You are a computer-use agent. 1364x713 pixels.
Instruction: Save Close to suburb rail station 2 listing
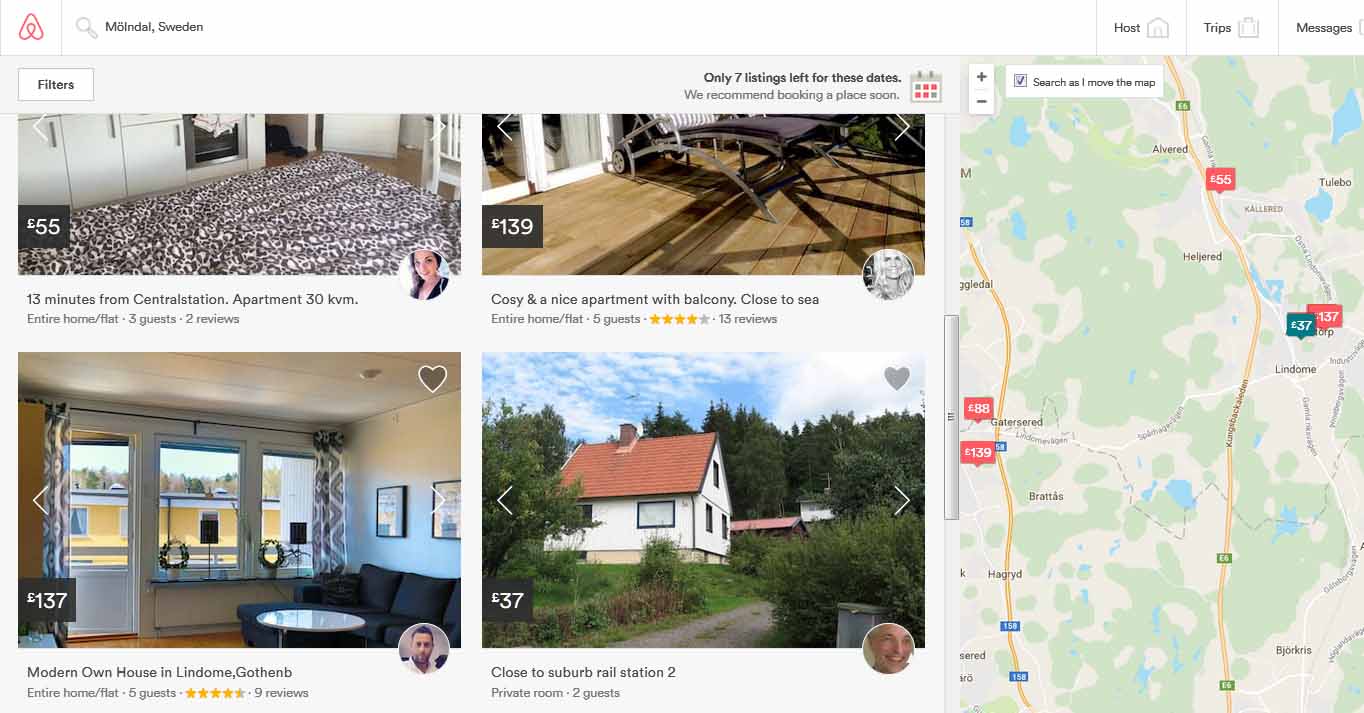[897, 378]
